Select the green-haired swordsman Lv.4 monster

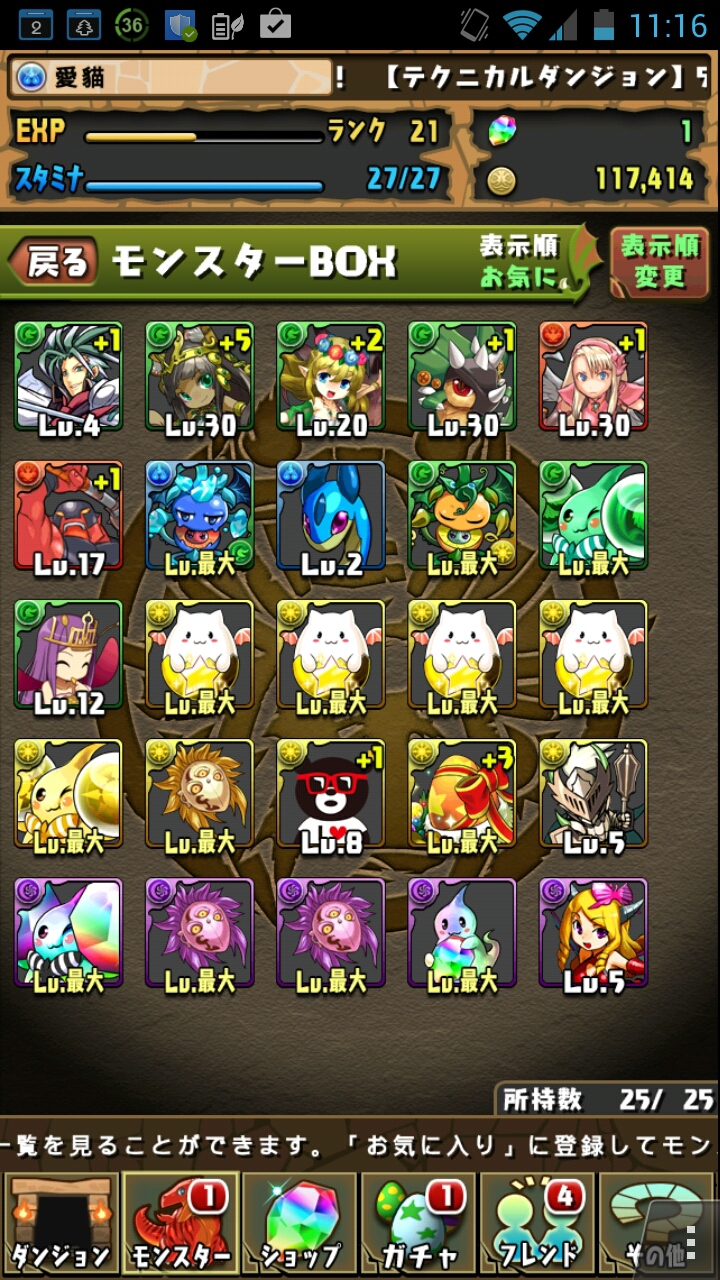point(69,377)
